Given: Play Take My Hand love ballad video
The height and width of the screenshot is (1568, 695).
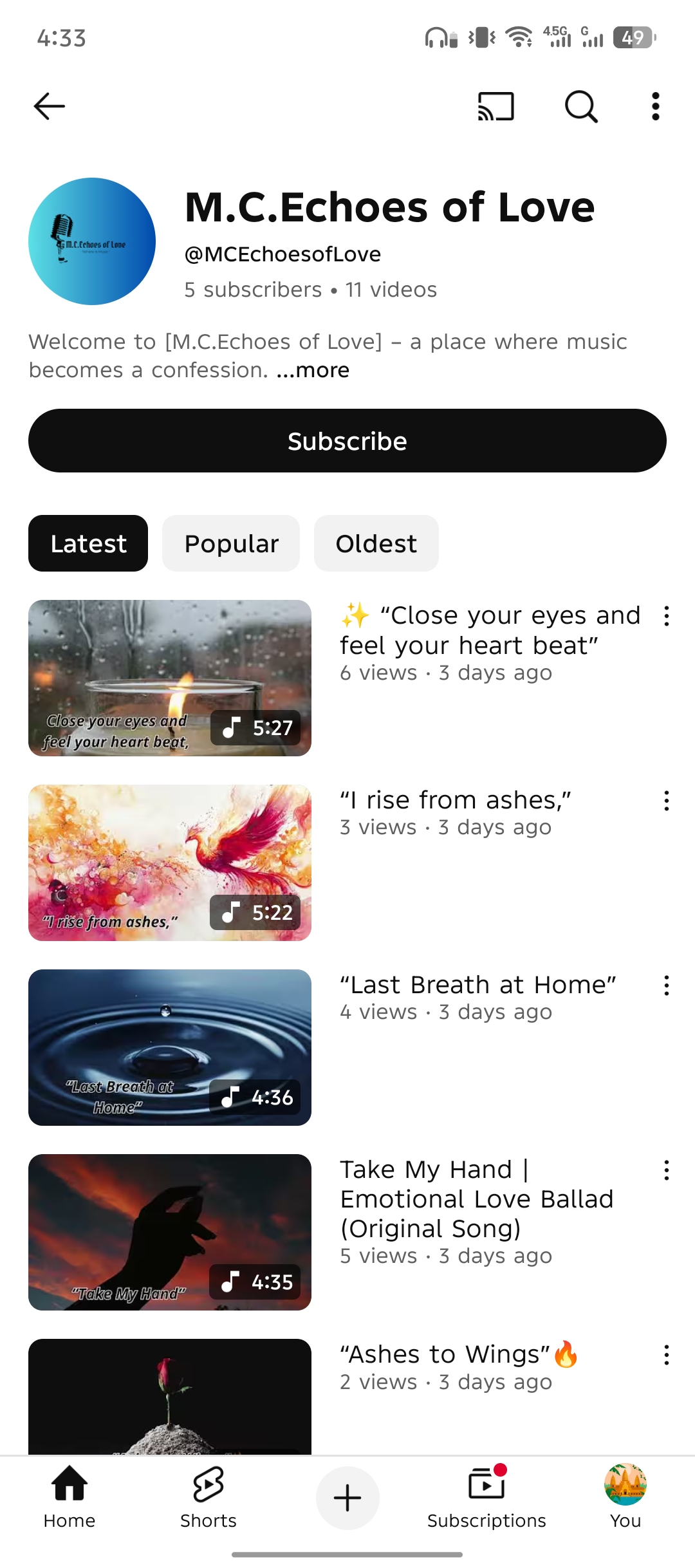Looking at the screenshot, I should pyautogui.click(x=170, y=1232).
